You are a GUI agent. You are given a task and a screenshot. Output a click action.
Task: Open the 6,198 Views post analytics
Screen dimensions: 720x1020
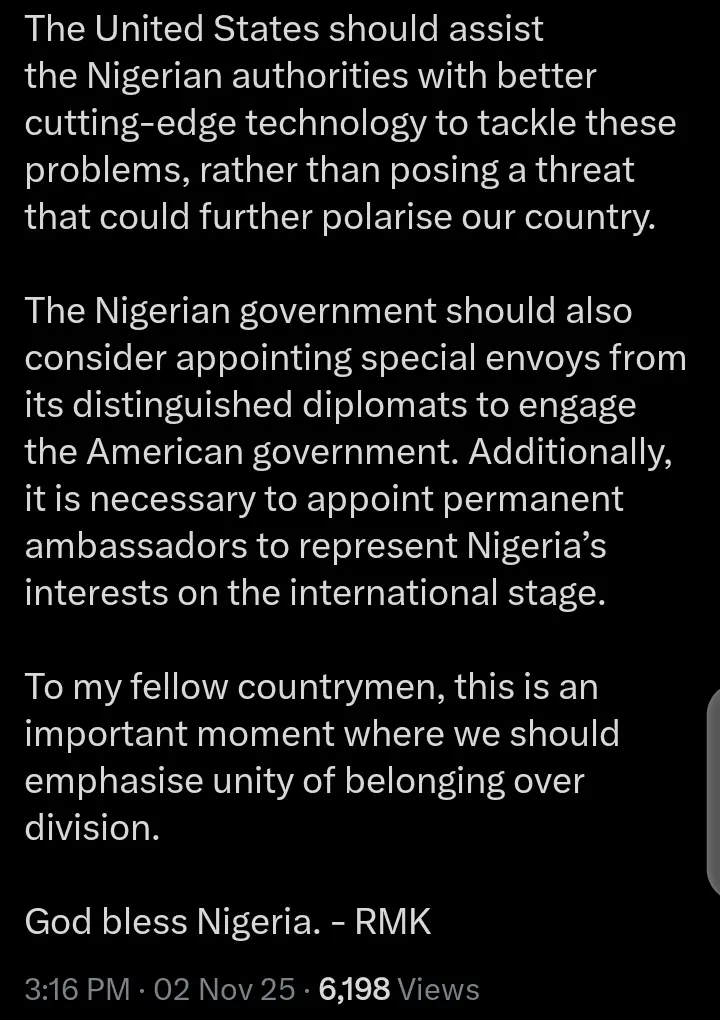click(x=398, y=989)
